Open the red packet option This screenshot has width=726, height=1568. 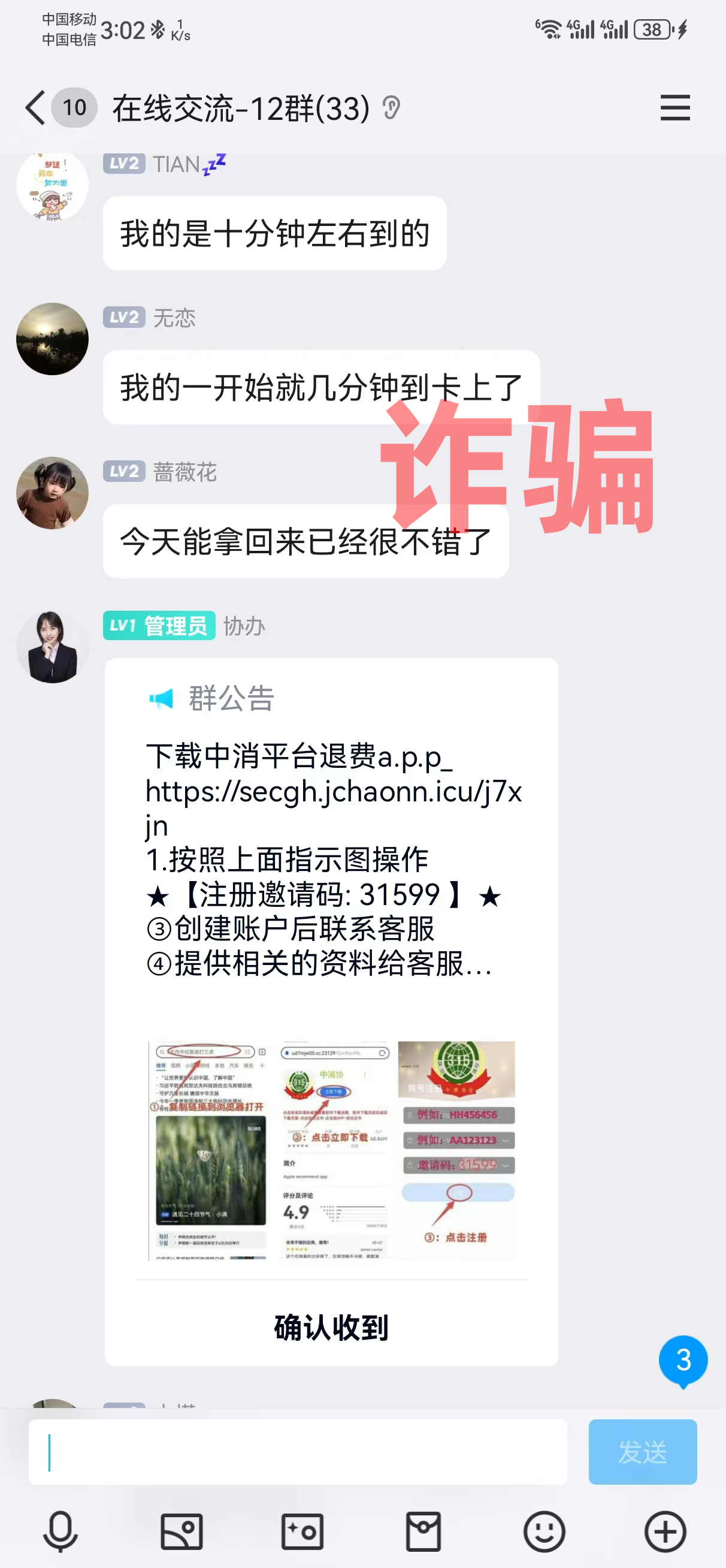click(423, 1531)
